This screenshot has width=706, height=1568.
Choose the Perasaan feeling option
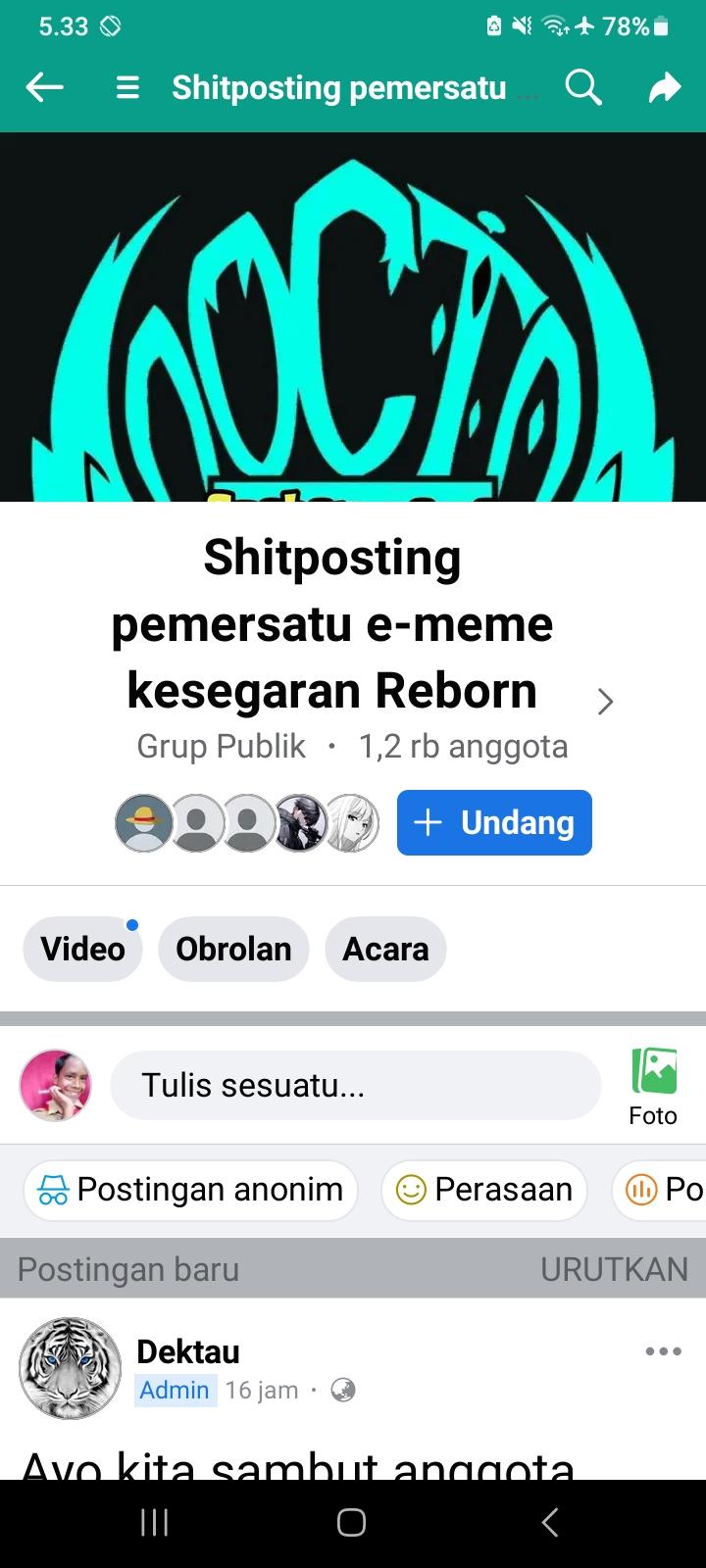(x=484, y=1190)
